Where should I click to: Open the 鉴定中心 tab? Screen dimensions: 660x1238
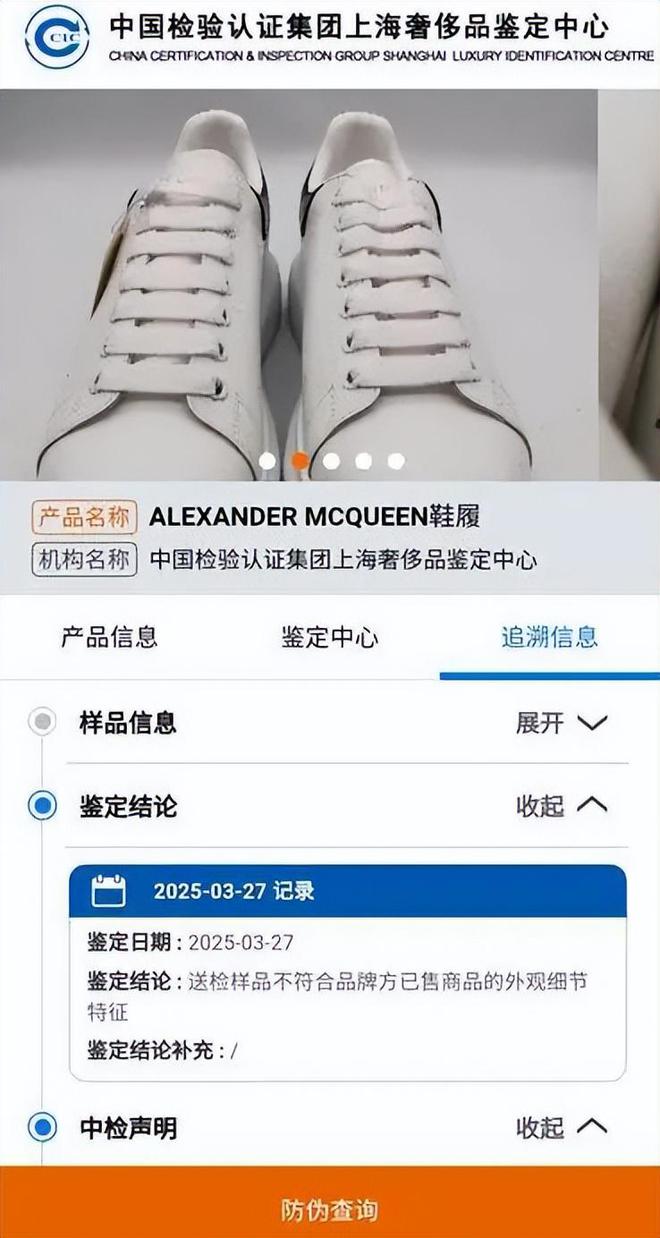click(329, 637)
